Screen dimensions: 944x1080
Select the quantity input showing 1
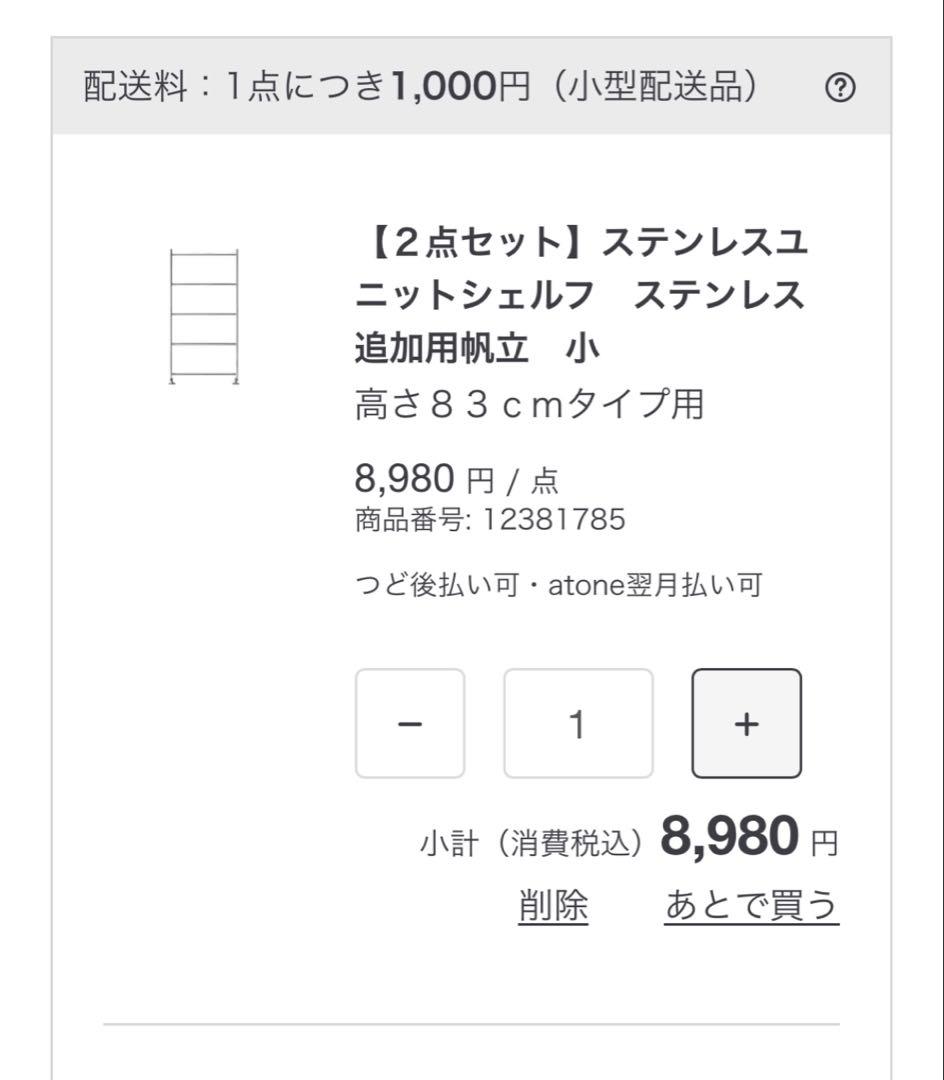[578, 723]
